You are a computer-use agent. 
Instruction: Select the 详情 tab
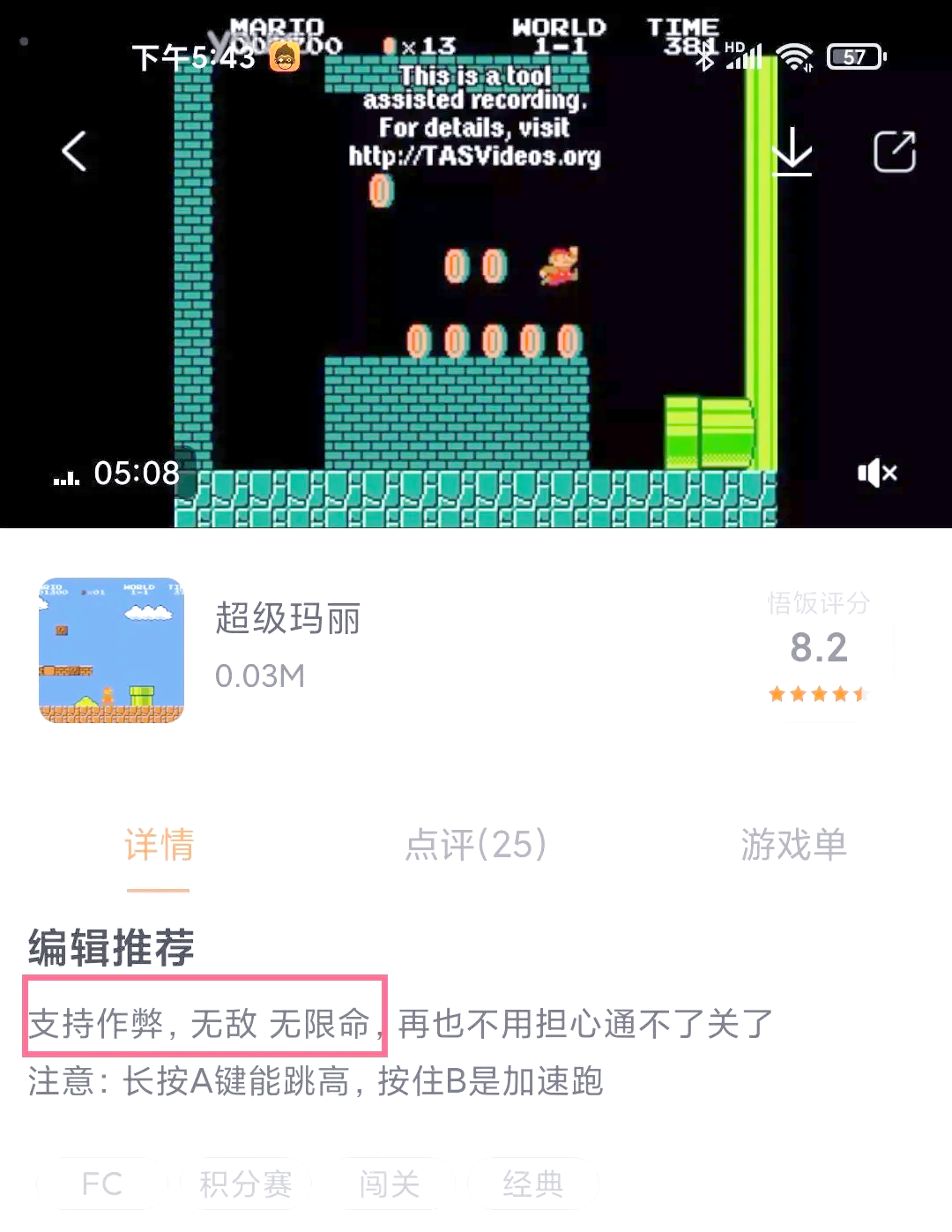[159, 845]
